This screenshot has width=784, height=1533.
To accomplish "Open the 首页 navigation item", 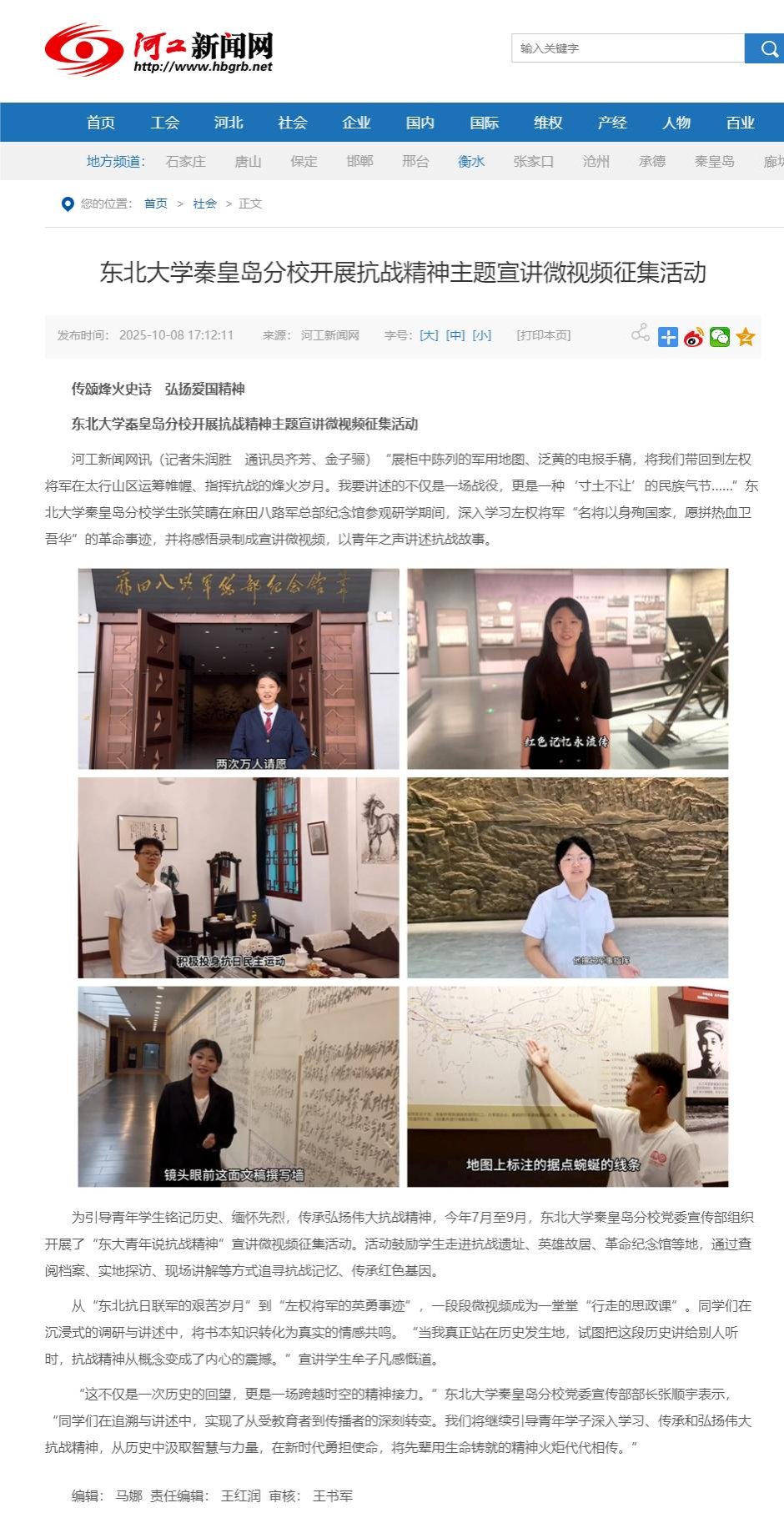I will point(101,123).
